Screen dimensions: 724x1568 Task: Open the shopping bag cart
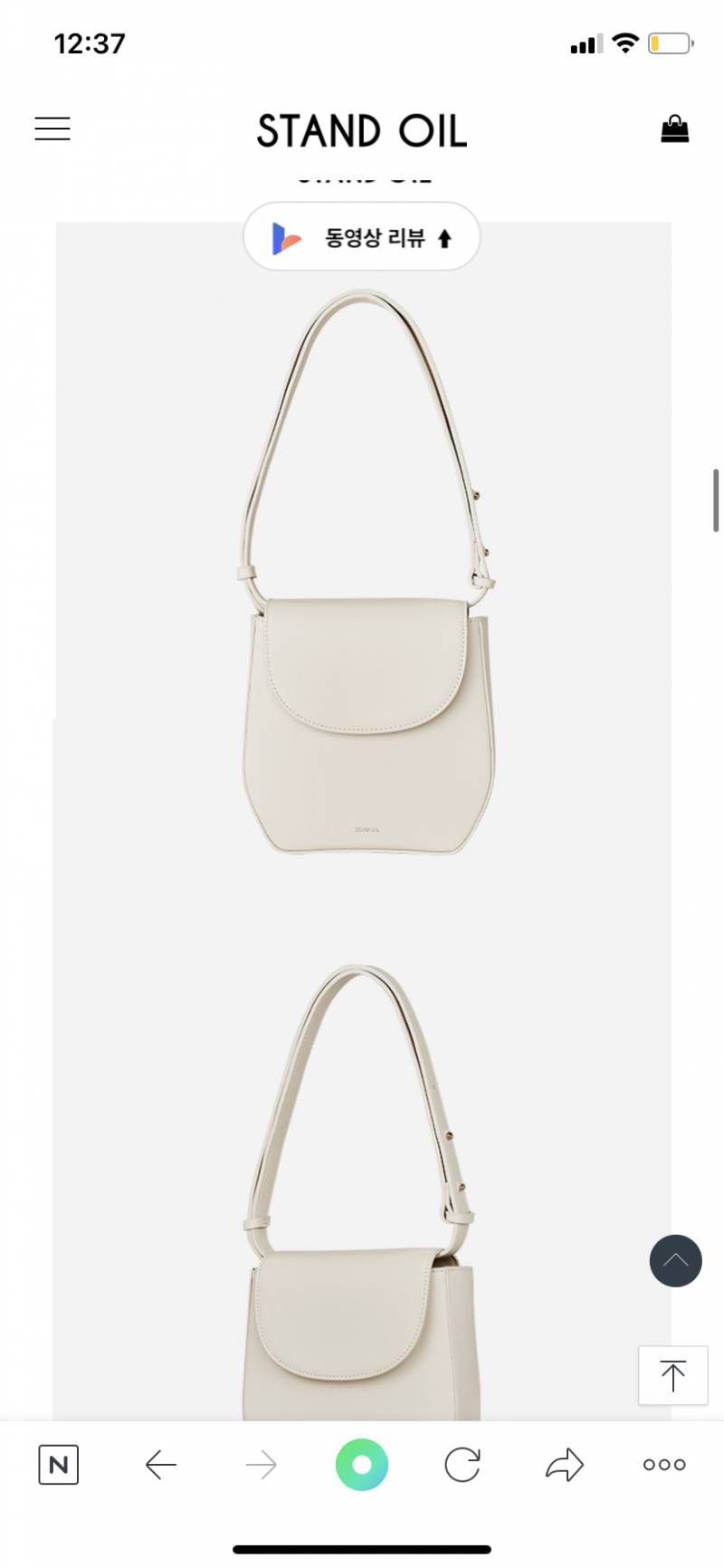tap(674, 129)
